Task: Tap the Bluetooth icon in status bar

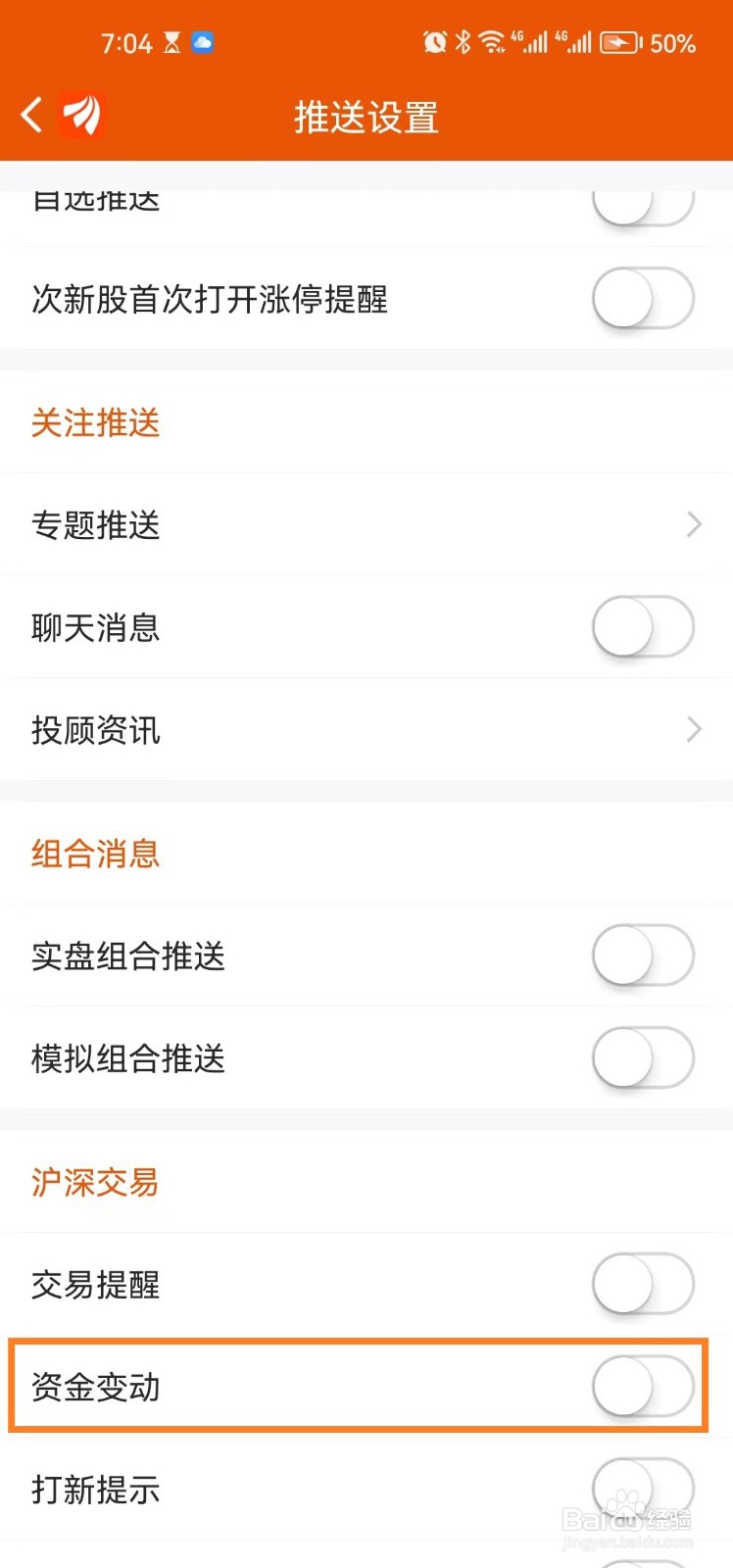Action: [x=463, y=41]
